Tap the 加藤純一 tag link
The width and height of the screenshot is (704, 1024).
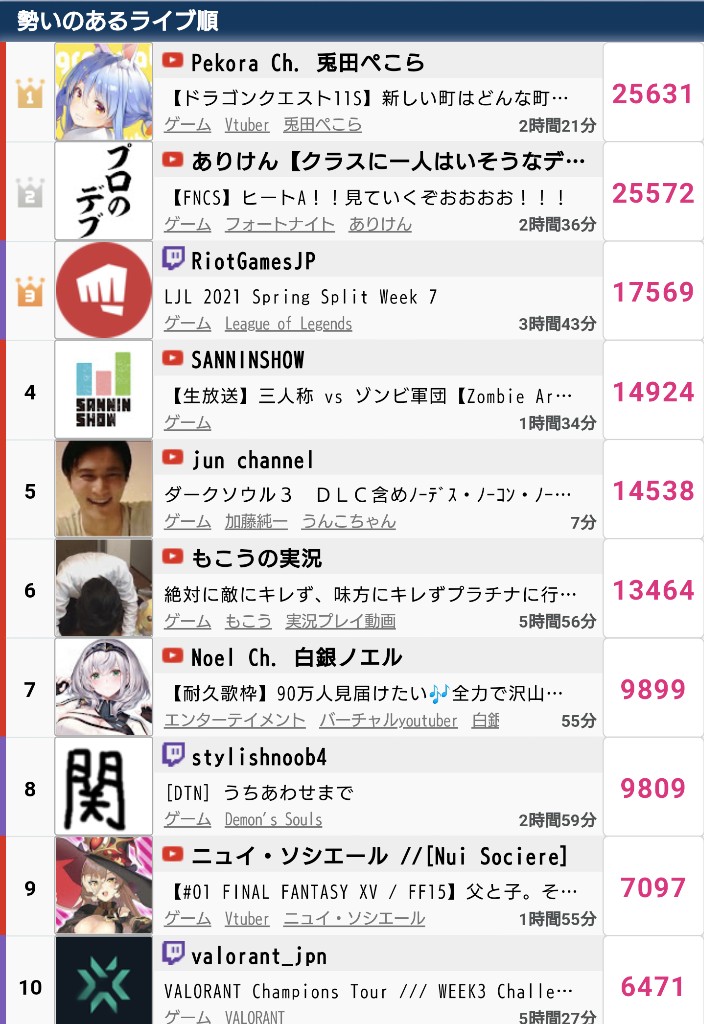(x=256, y=521)
